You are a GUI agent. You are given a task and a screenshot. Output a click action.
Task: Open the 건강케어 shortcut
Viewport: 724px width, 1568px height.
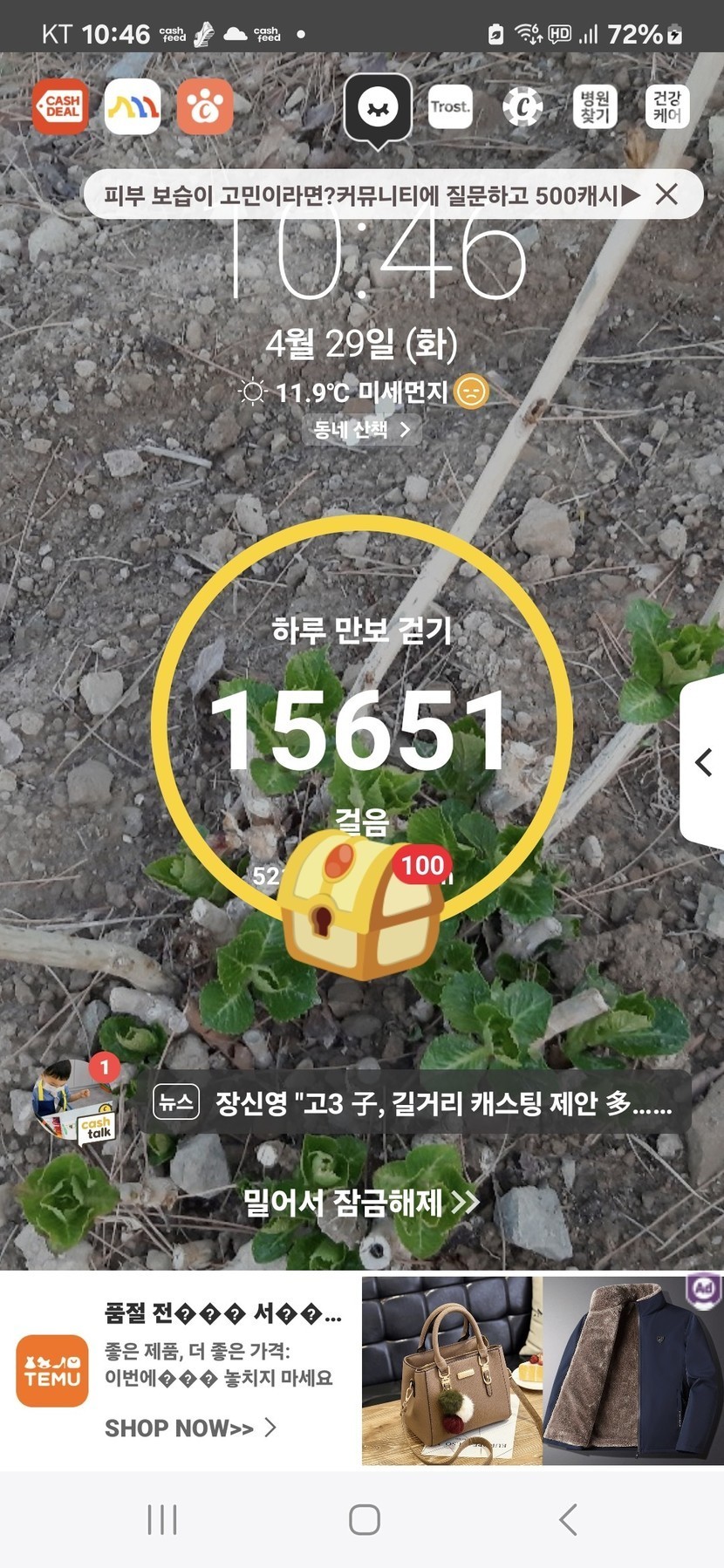(667, 106)
